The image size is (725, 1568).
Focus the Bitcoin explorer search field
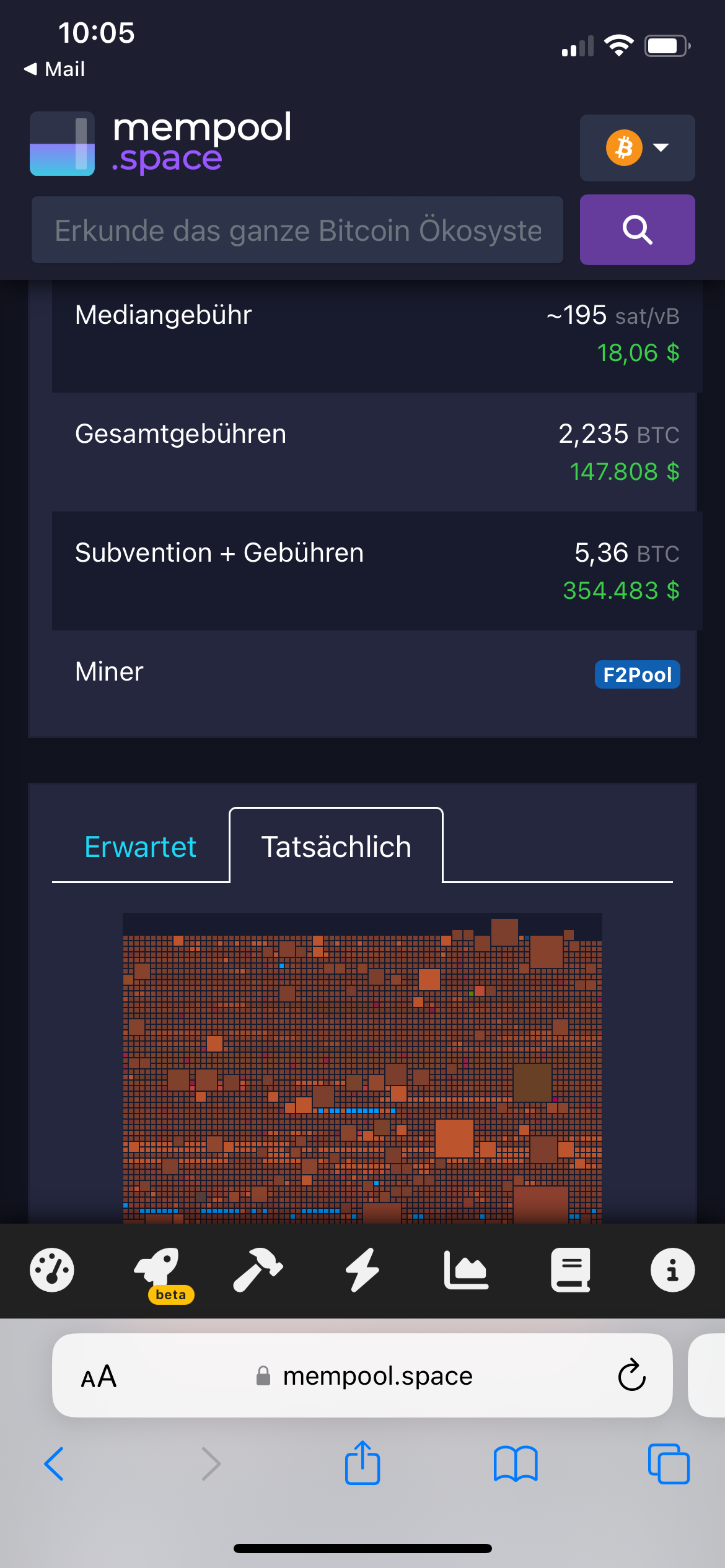[x=297, y=230]
